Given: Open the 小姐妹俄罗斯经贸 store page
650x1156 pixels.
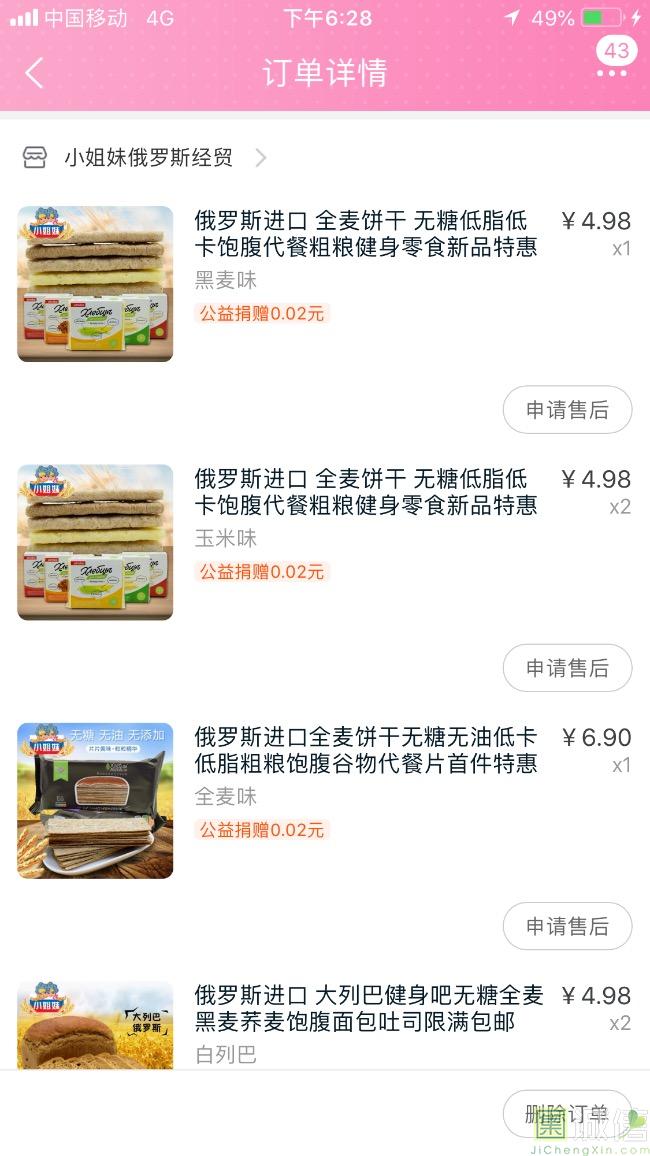Looking at the screenshot, I should [148, 158].
